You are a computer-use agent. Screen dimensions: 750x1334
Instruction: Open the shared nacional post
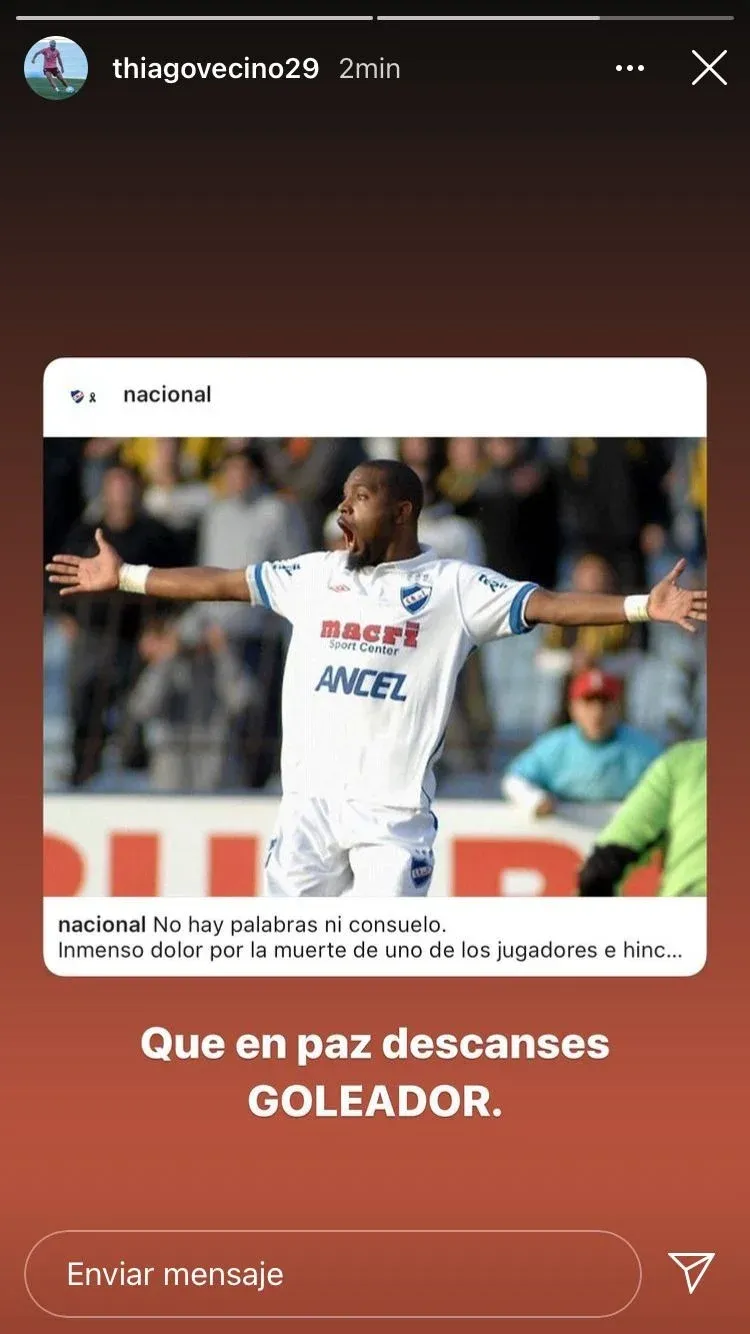click(375, 665)
